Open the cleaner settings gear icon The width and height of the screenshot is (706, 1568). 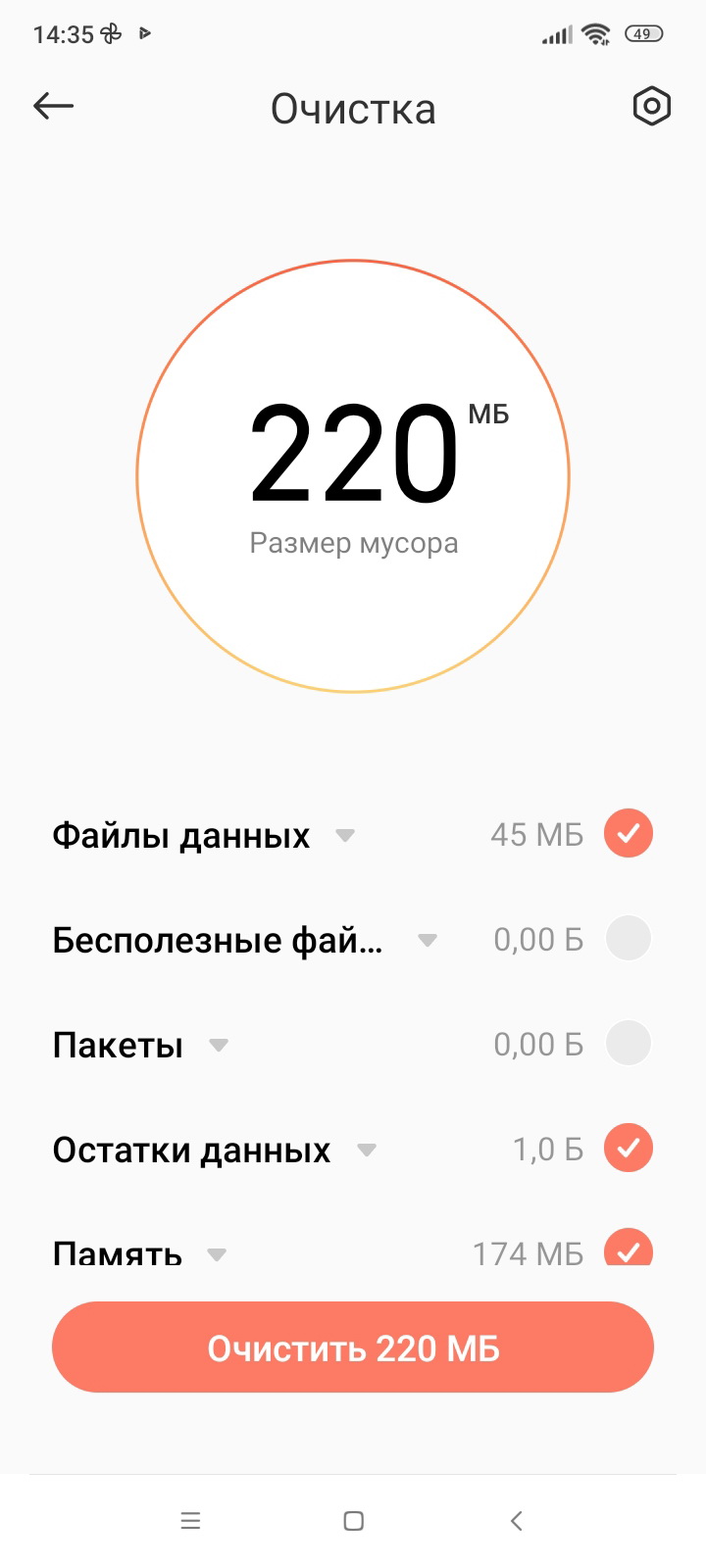(651, 106)
